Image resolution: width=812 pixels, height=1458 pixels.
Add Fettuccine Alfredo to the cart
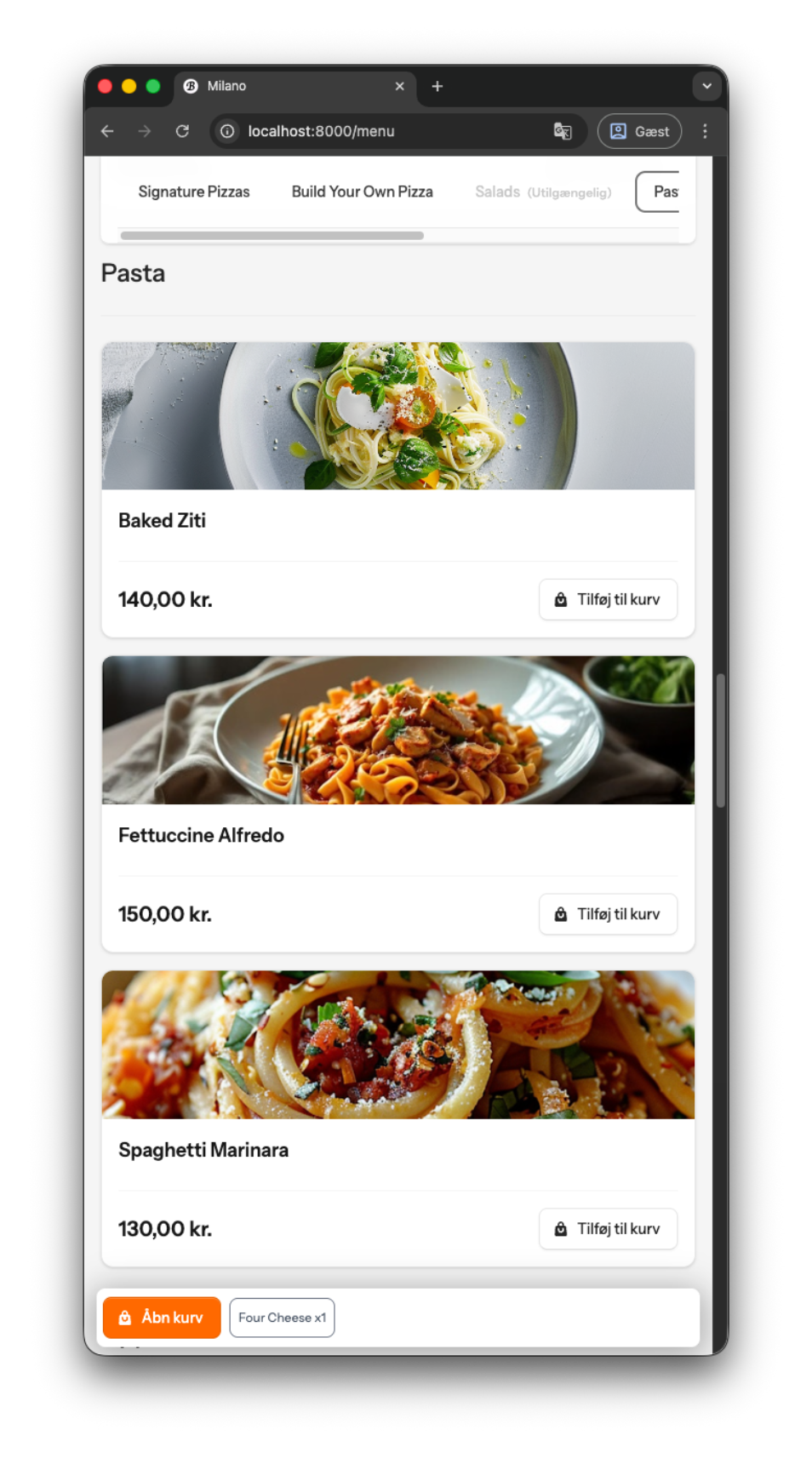coord(608,913)
